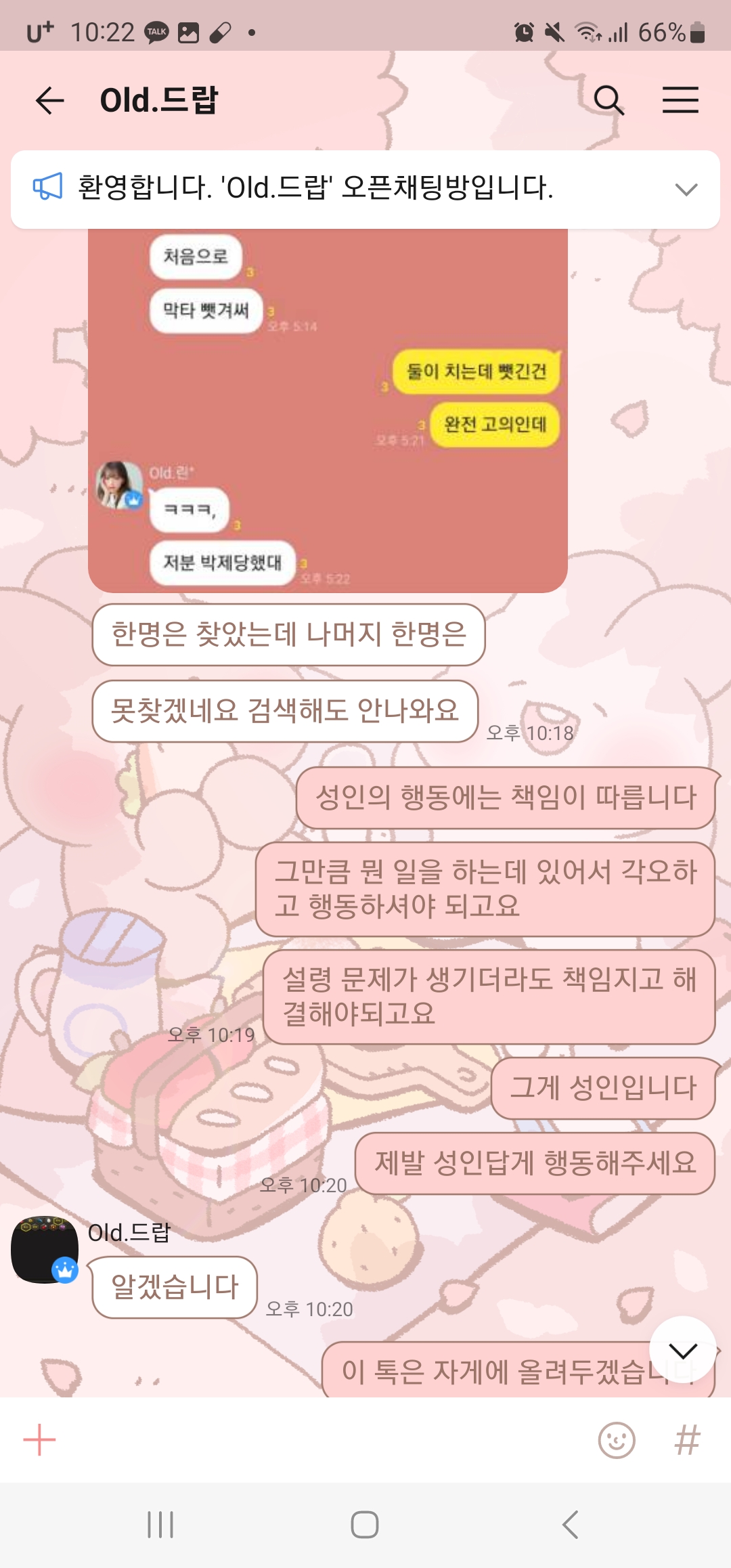The width and height of the screenshot is (731, 1568).
Task: Go back from the Old.드랍 chat
Action: pyautogui.click(x=49, y=101)
